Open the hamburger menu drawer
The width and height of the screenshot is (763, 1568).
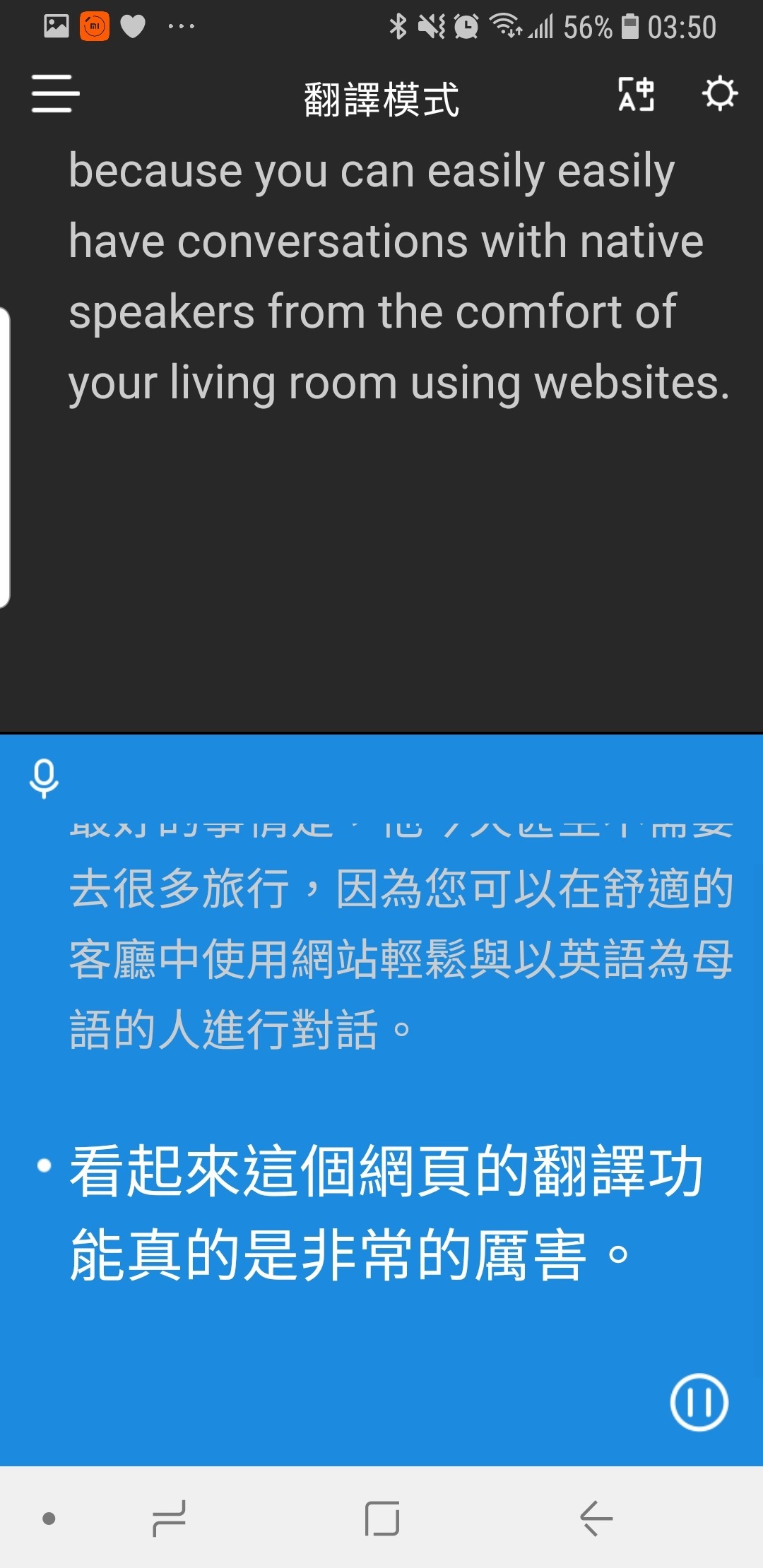(x=55, y=94)
